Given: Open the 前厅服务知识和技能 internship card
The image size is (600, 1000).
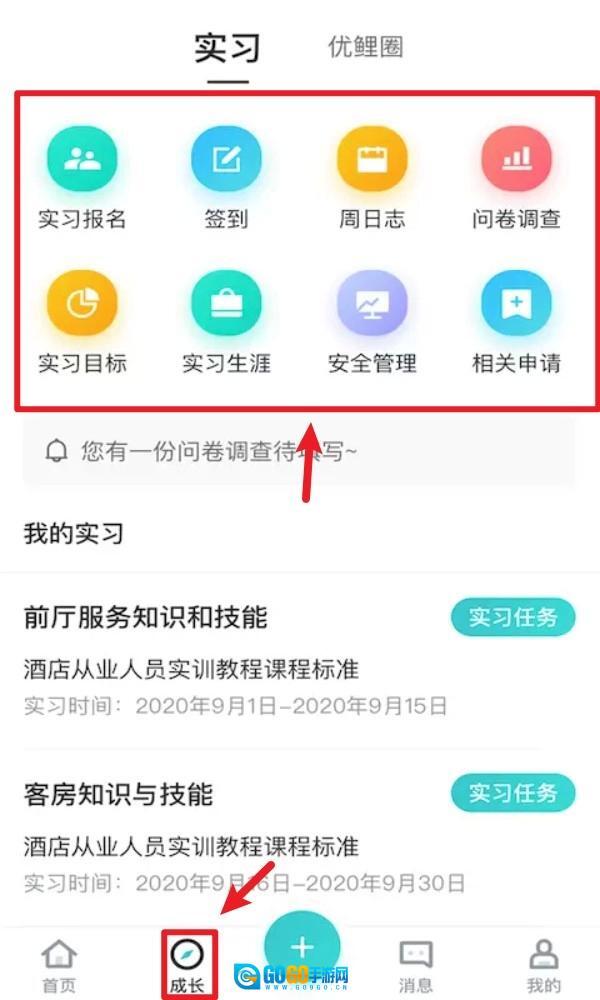Looking at the screenshot, I should [200, 660].
